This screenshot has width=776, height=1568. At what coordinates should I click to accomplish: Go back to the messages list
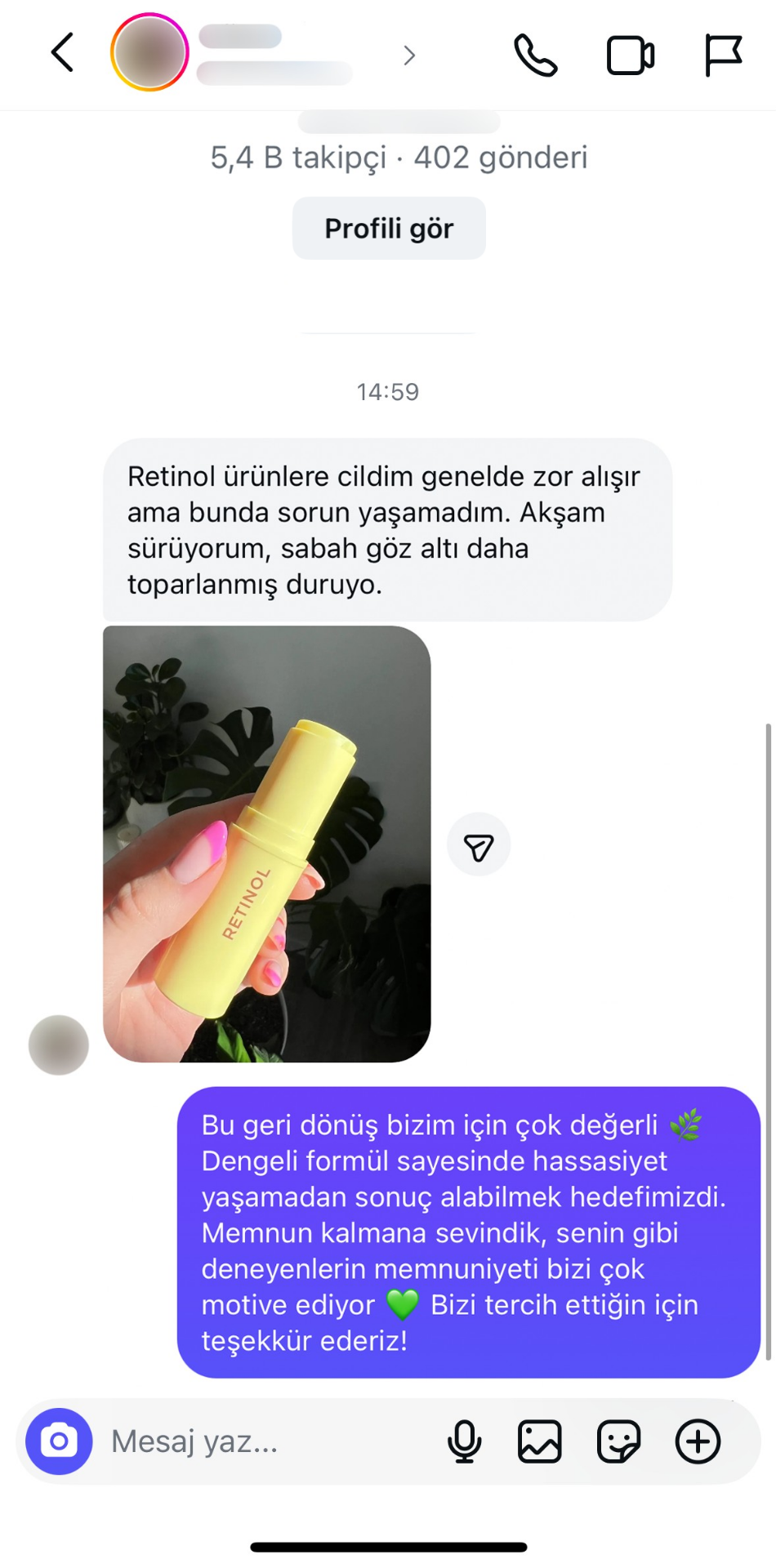63,54
